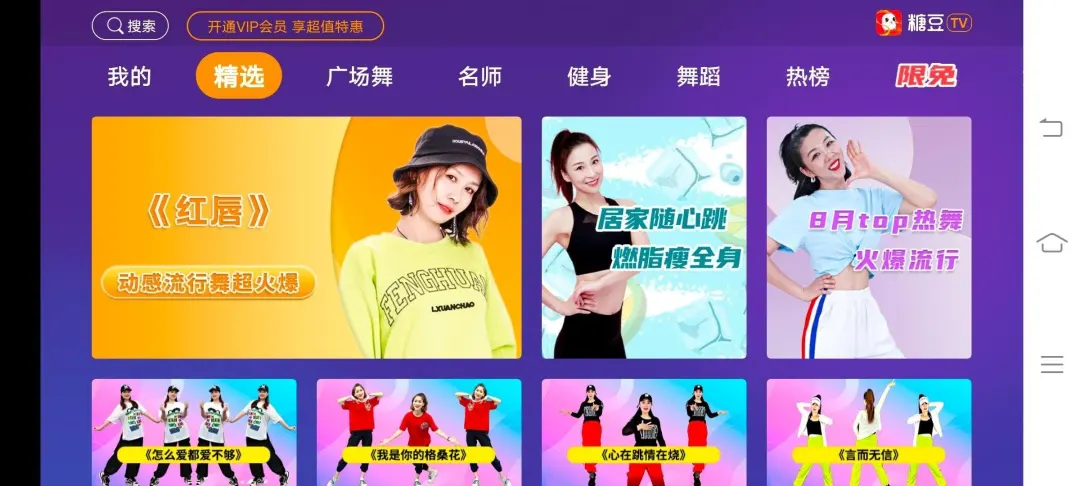Switch to the 我的 tab

(x=129, y=76)
